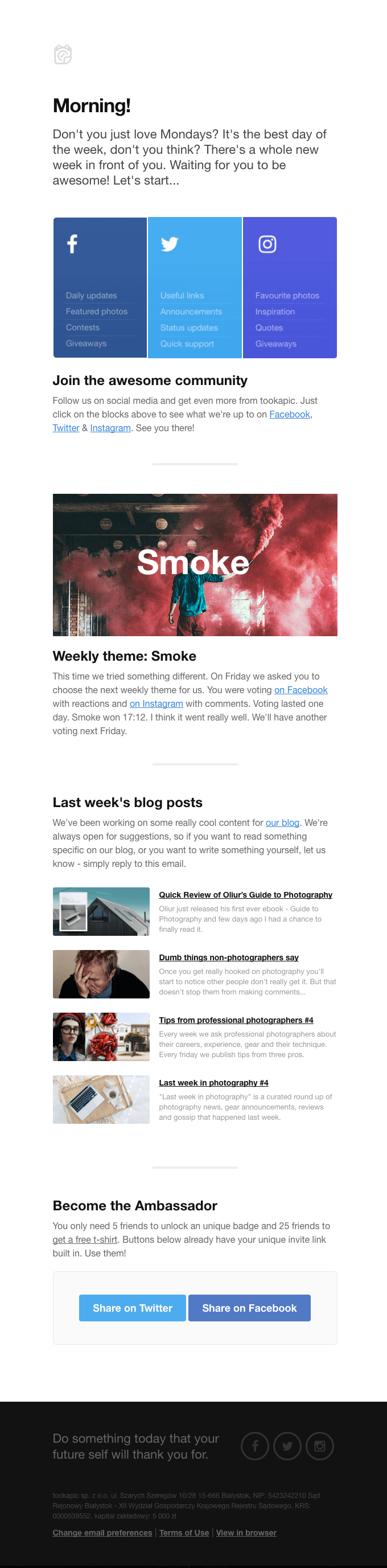Open Terms of Use
Viewport: 387px width, 1568px height.
point(184,1533)
